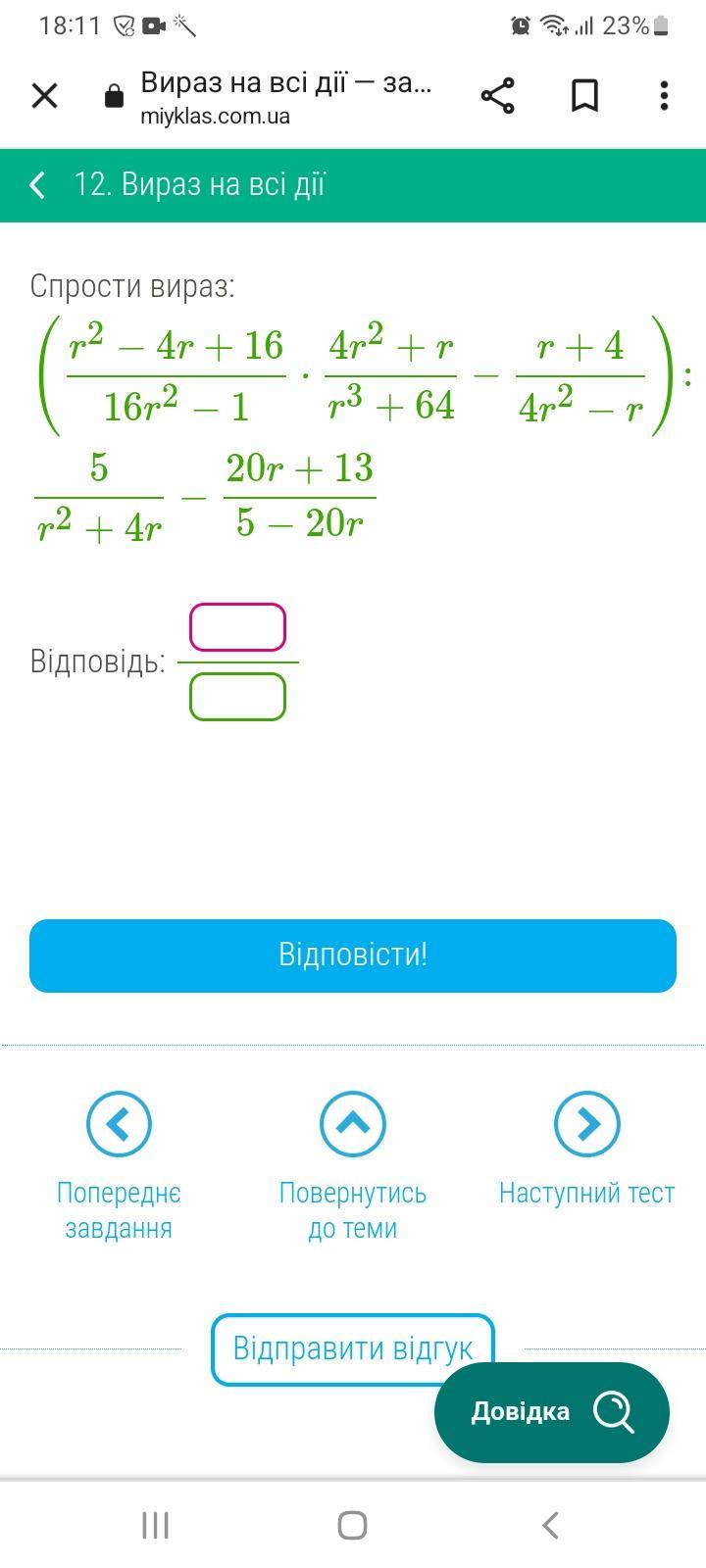Image resolution: width=706 pixels, height=1568 pixels.
Task: Tap the denominator answer field
Action: pyautogui.click(x=237, y=697)
